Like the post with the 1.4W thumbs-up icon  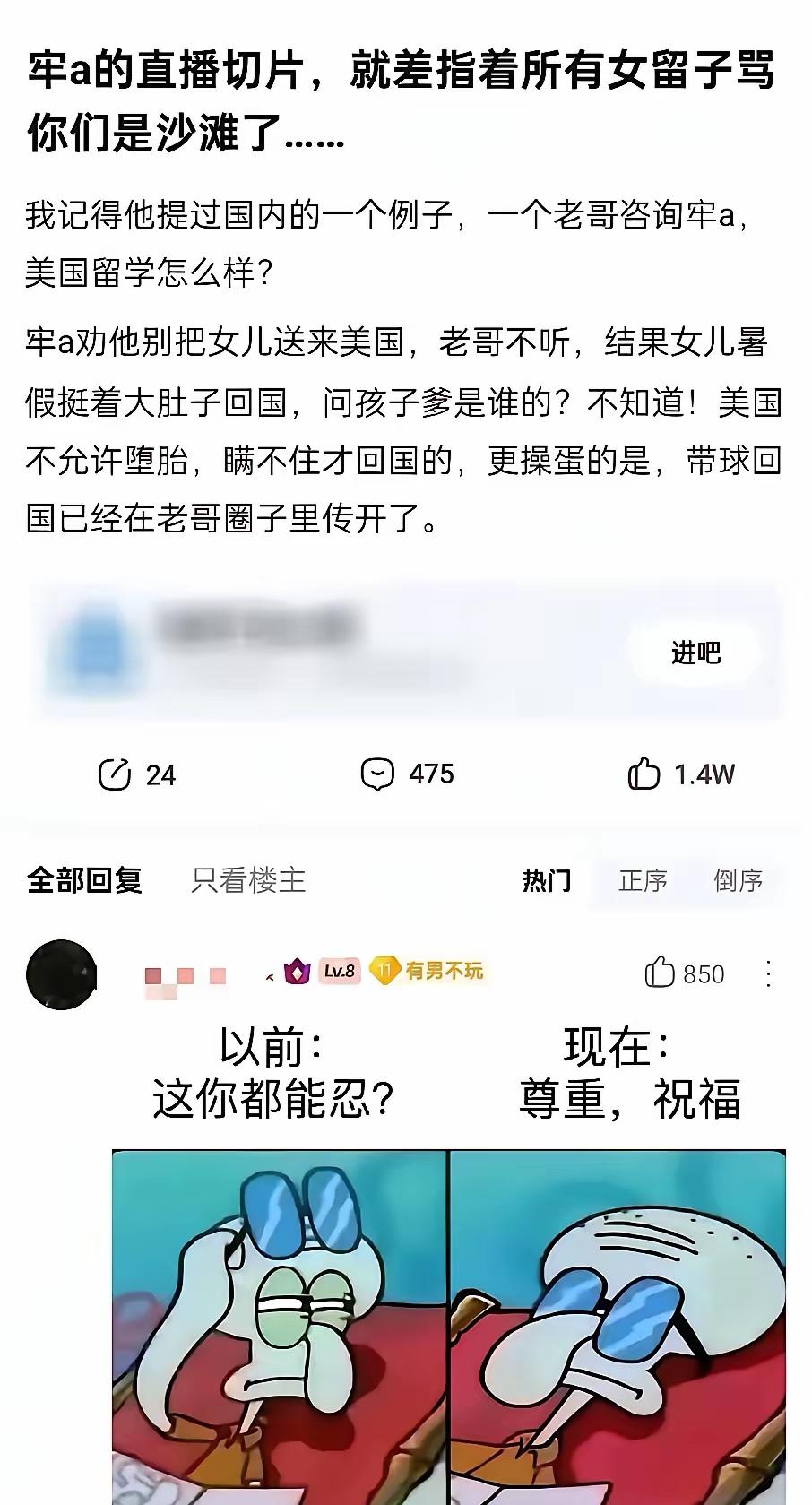click(643, 774)
